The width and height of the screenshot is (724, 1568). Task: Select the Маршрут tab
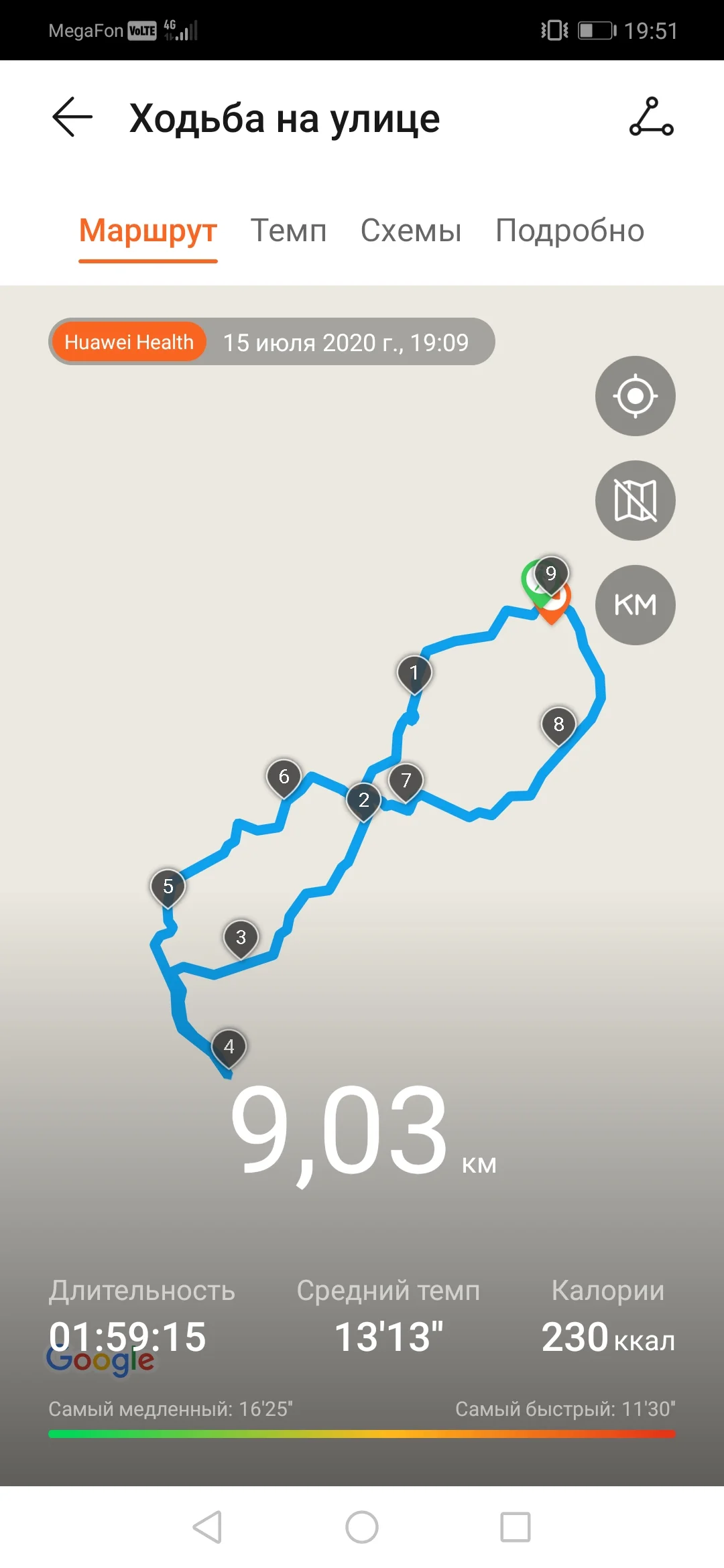point(148,231)
